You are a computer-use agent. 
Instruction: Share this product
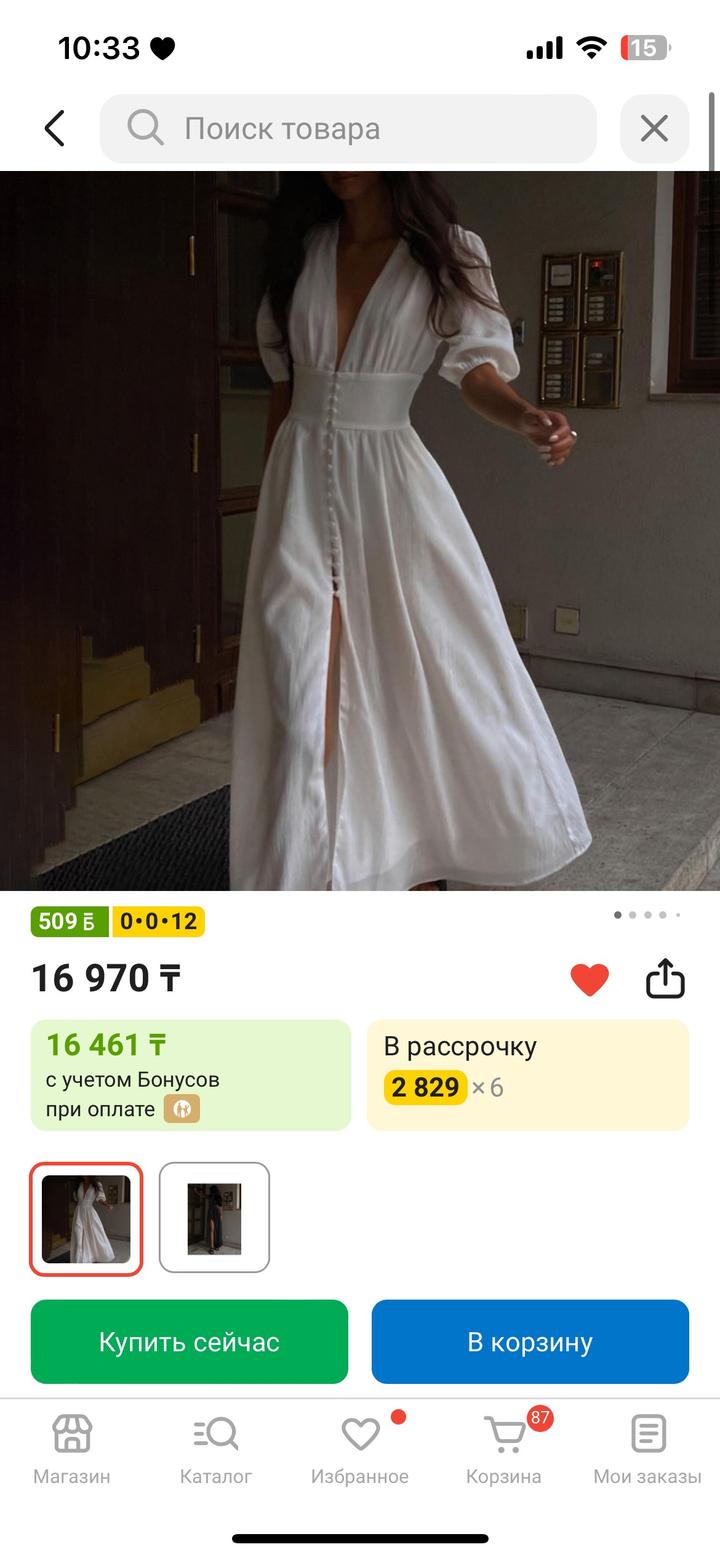[x=665, y=979]
